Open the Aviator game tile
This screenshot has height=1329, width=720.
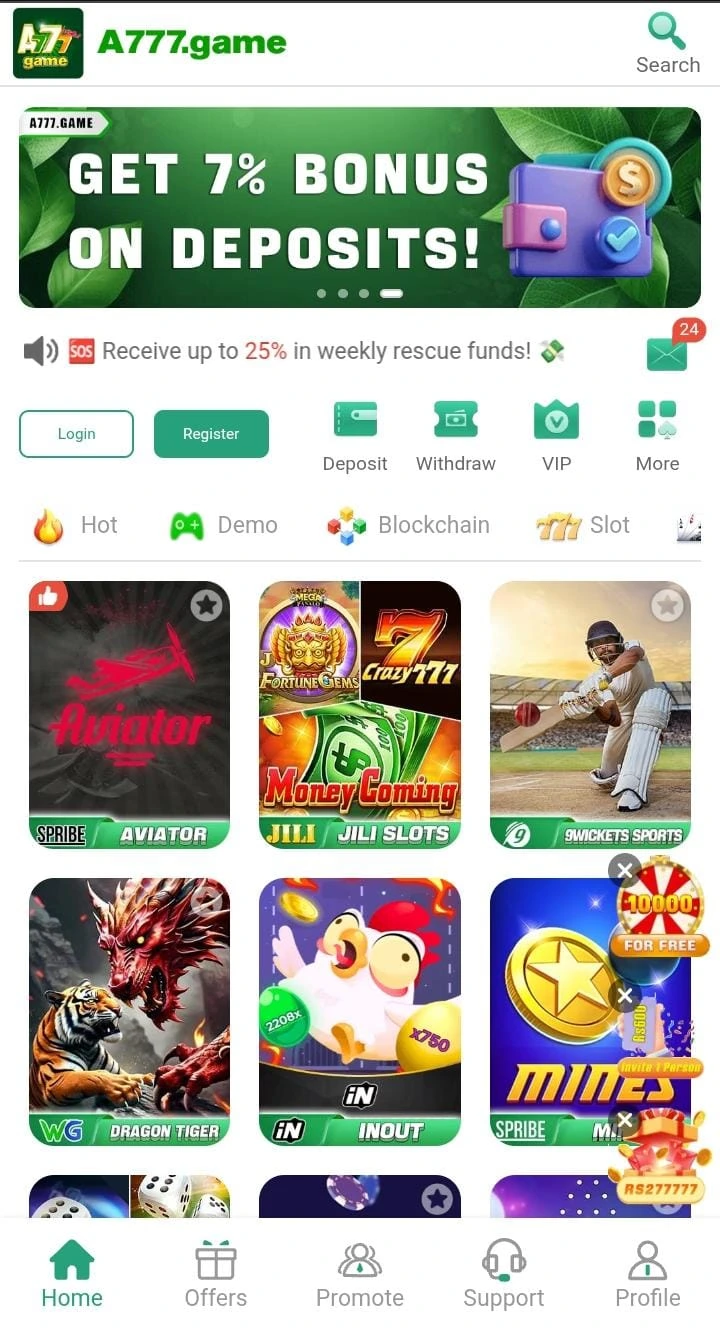129,714
